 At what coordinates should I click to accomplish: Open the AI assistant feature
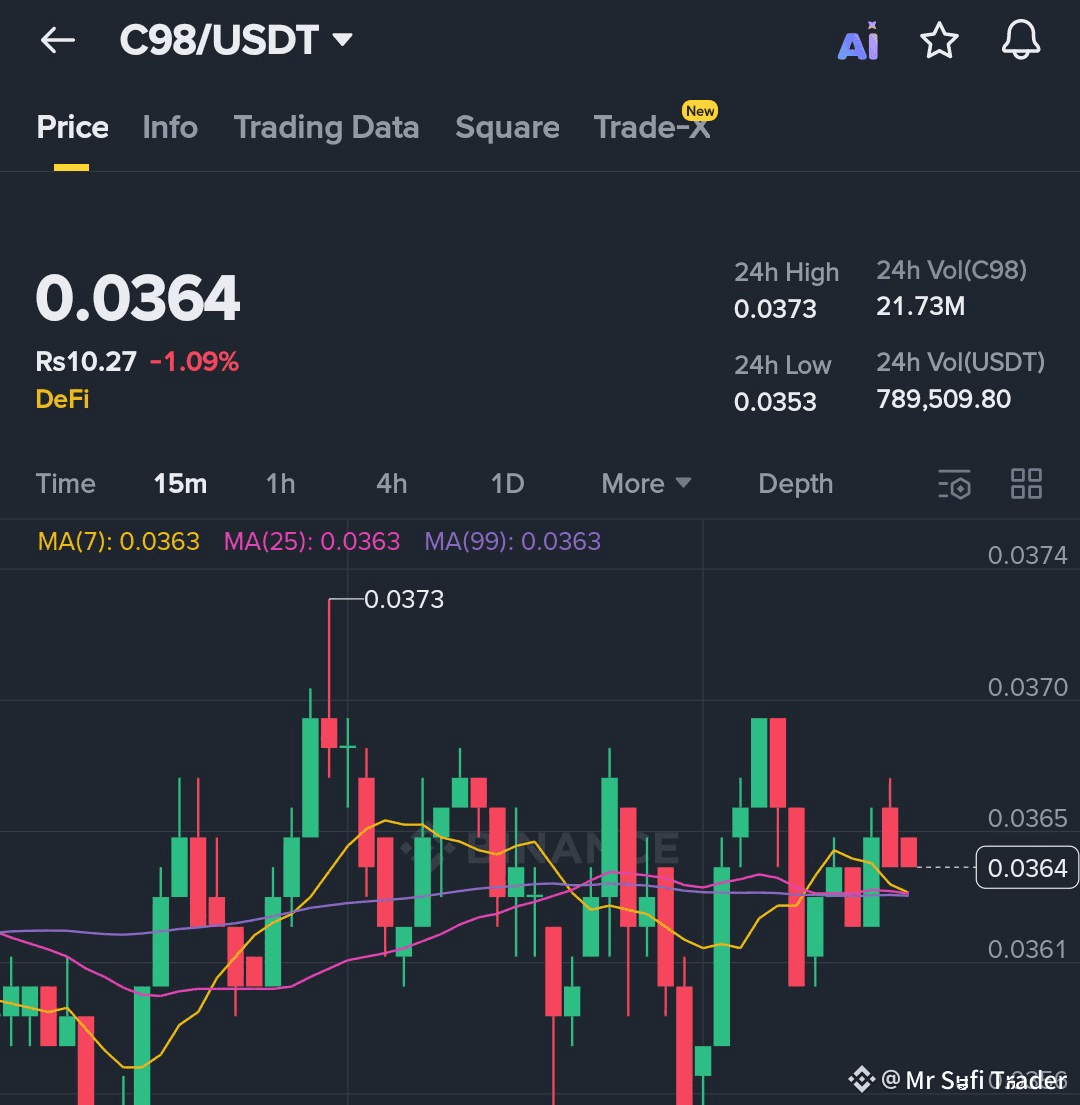[x=858, y=40]
